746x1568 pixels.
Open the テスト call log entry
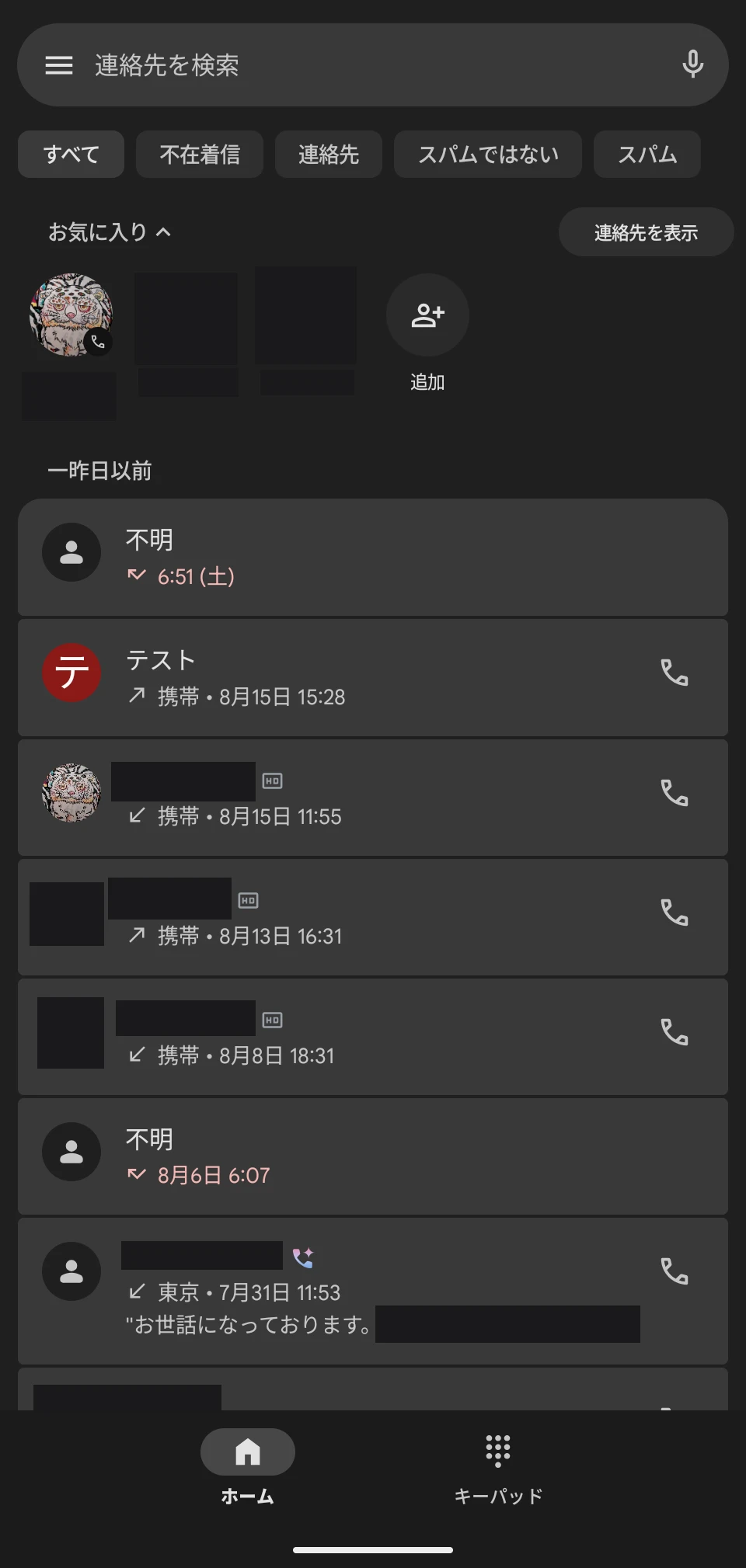(350, 677)
